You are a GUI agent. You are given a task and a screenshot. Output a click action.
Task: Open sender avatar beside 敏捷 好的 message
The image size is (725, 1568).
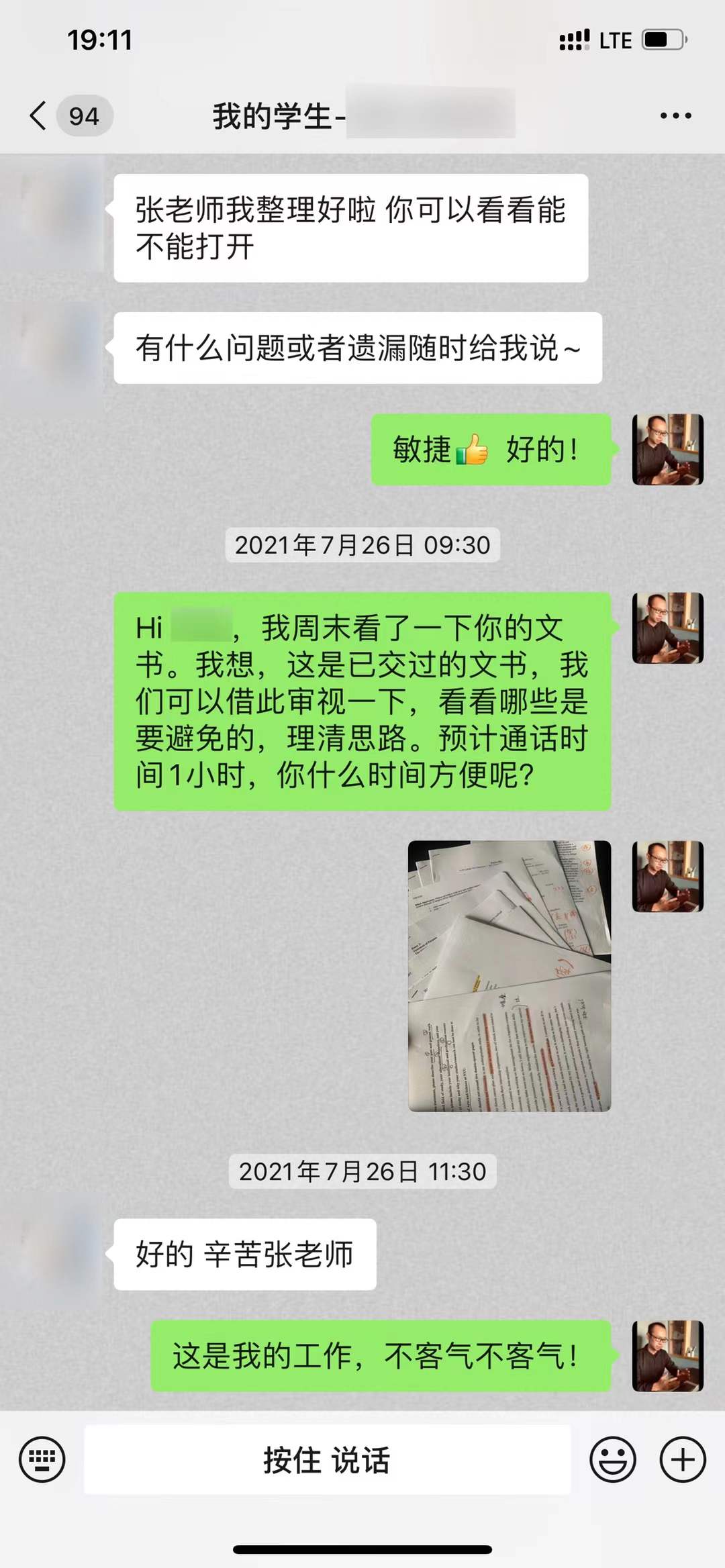[667, 449]
